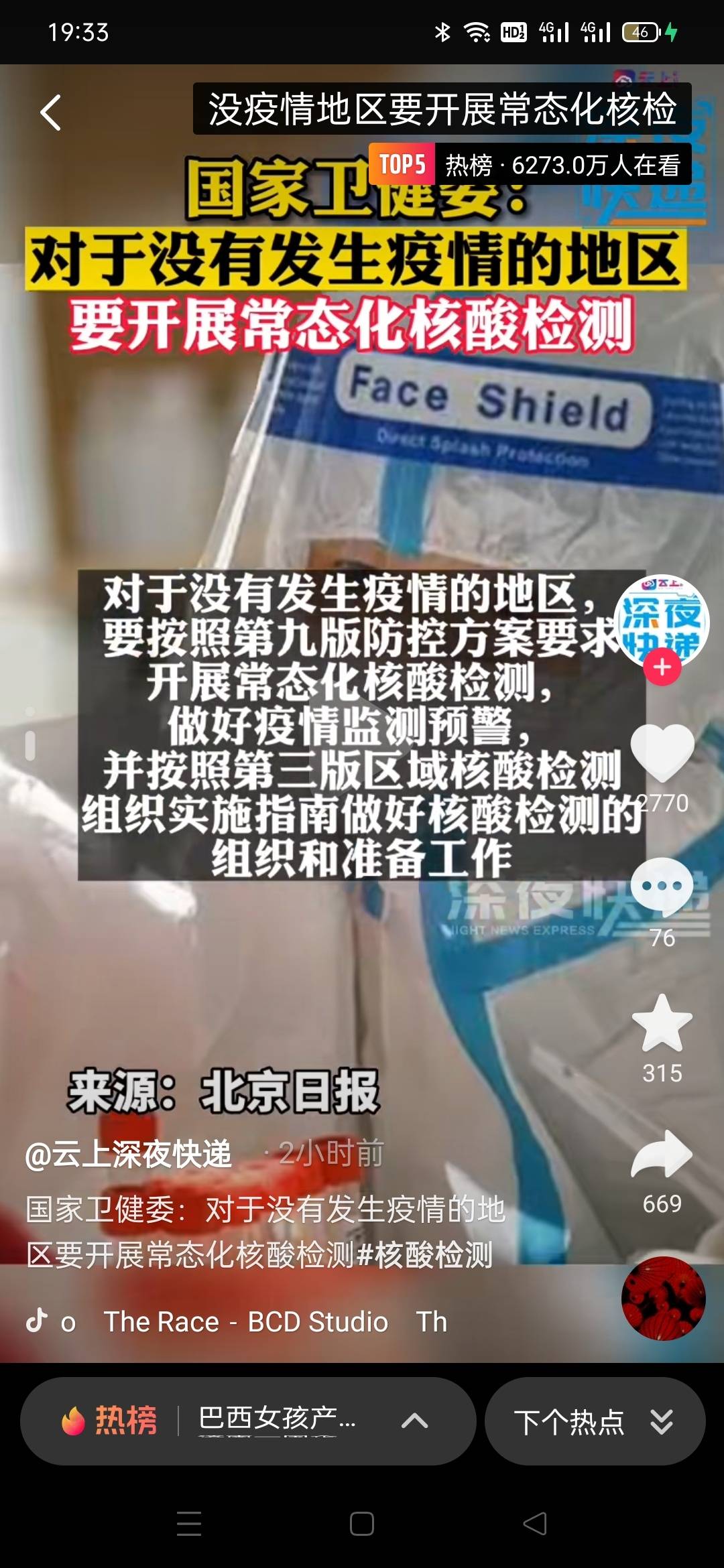This screenshot has width=724, height=1568.
Task: Open The Race - BCD Studio soundtrack
Action: [x=245, y=1322]
